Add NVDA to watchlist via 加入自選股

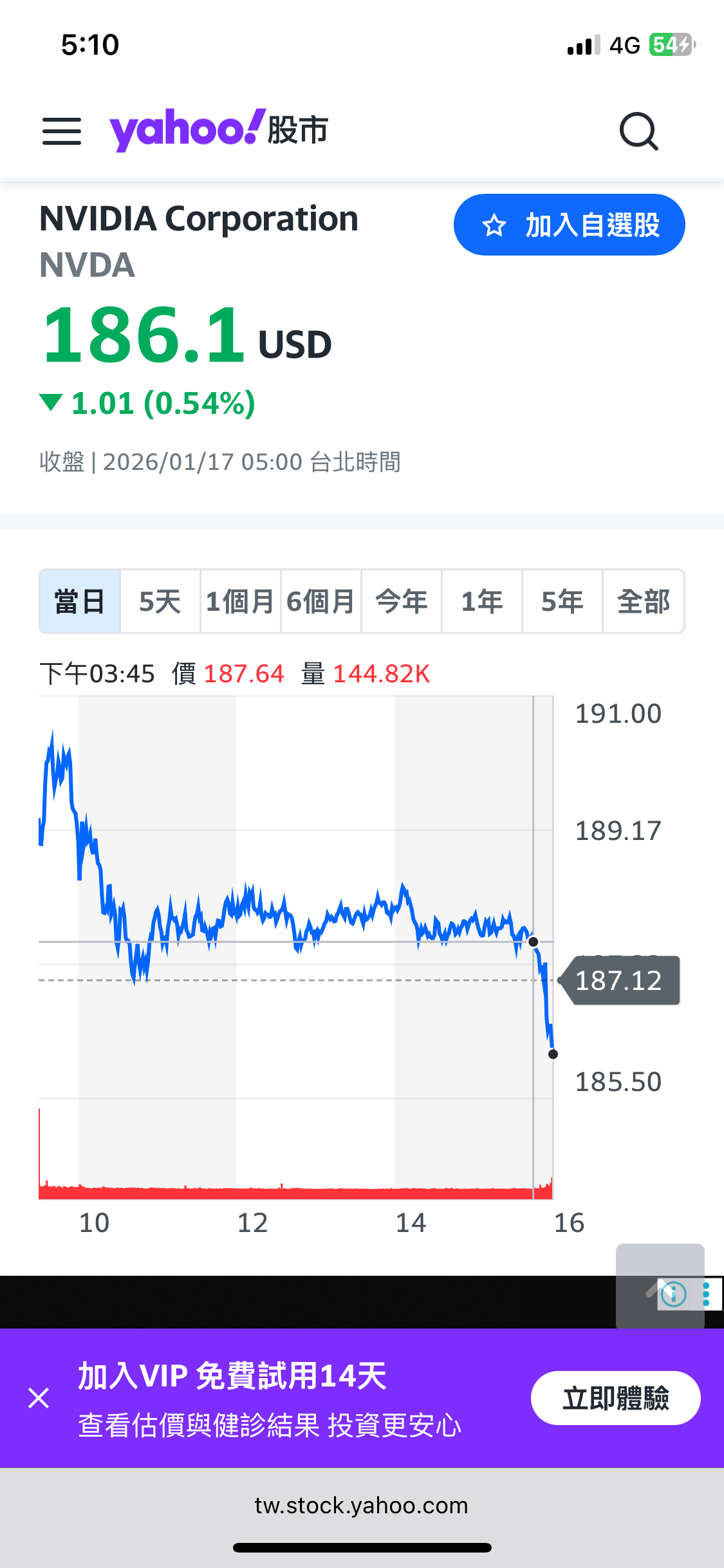[569, 225]
